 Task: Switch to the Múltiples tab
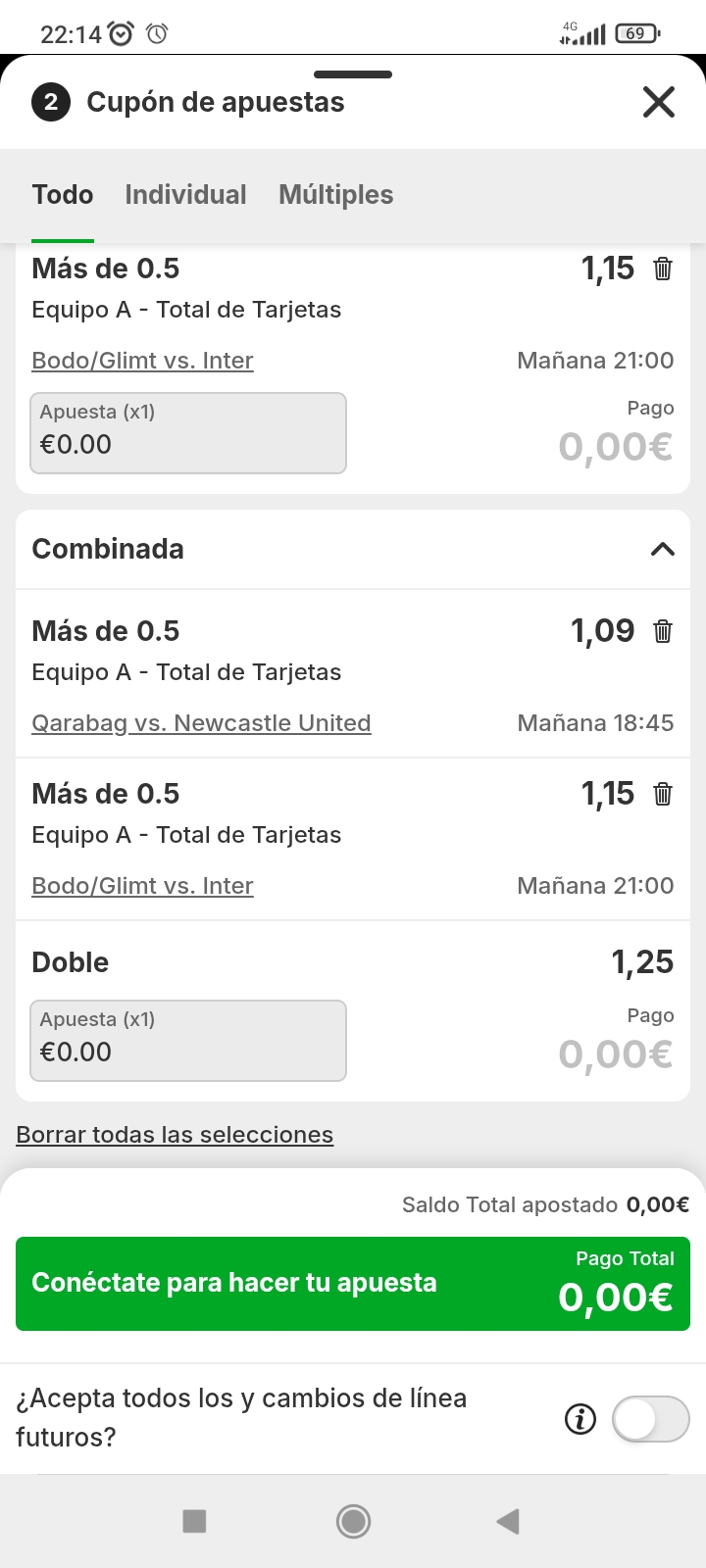tap(335, 195)
